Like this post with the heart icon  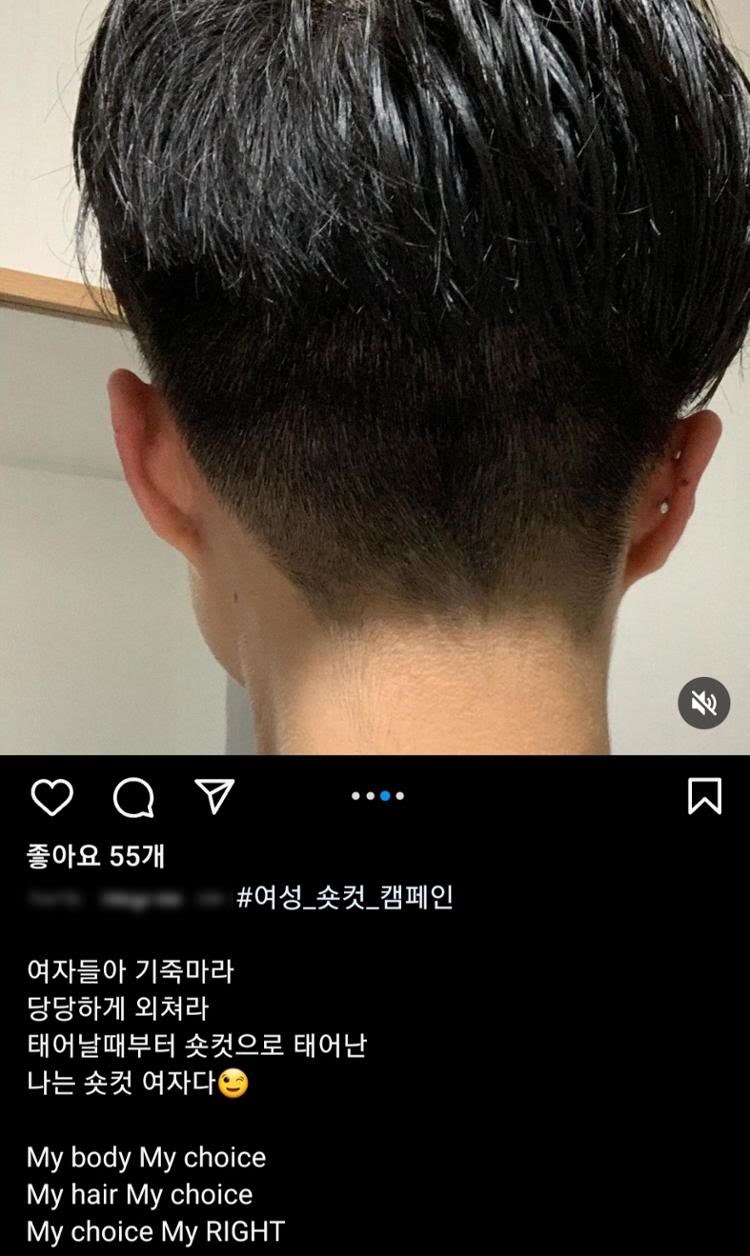tap(52, 797)
